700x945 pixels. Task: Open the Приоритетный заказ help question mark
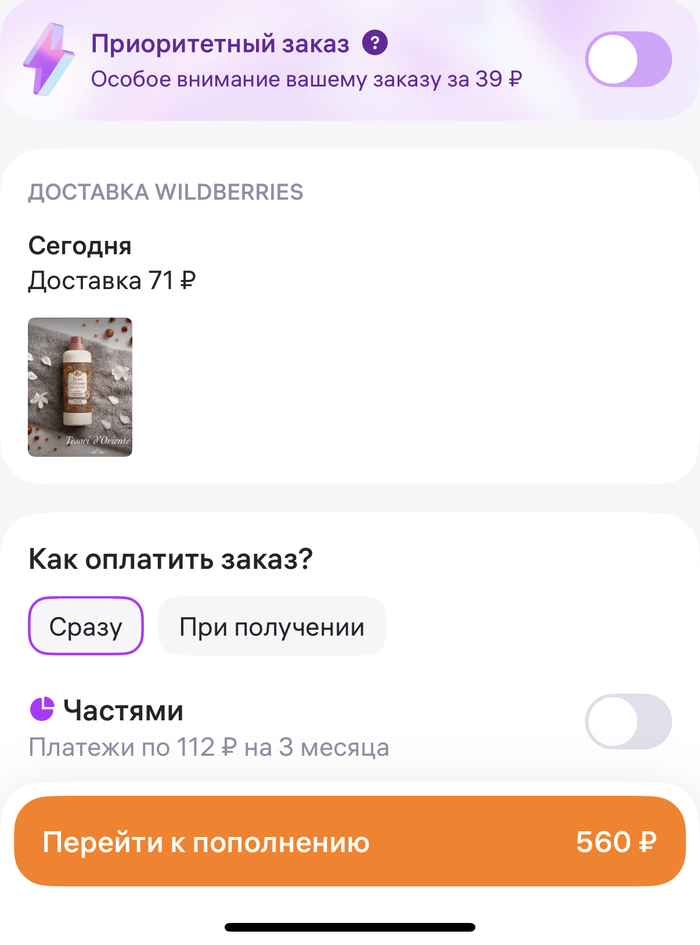[x=375, y=43]
